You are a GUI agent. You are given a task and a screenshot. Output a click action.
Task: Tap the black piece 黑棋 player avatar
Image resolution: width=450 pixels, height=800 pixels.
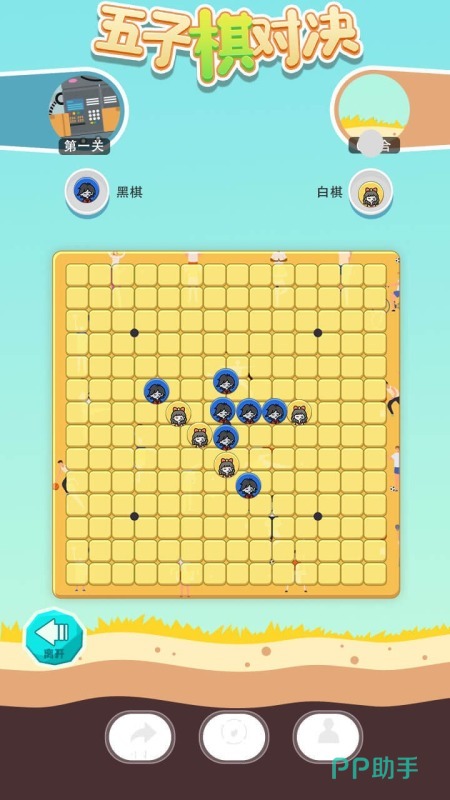click(86, 191)
